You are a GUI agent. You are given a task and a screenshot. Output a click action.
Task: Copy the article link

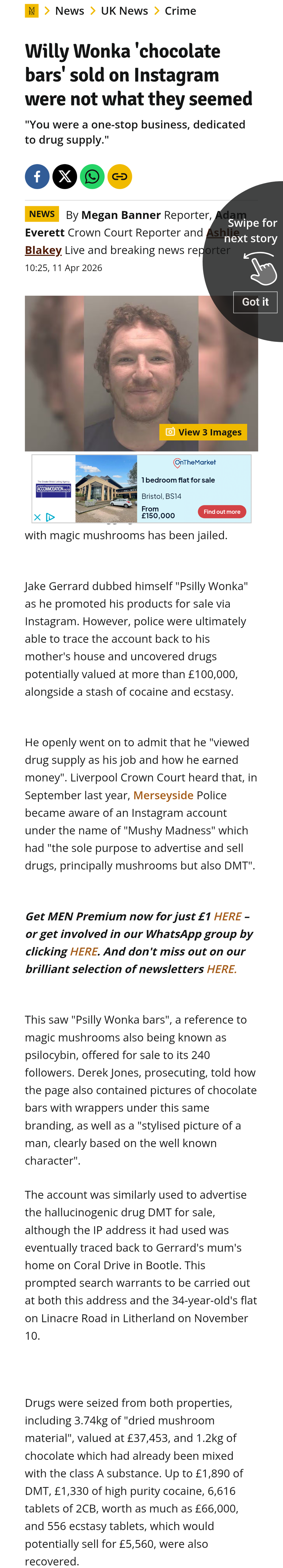pyautogui.click(x=119, y=177)
